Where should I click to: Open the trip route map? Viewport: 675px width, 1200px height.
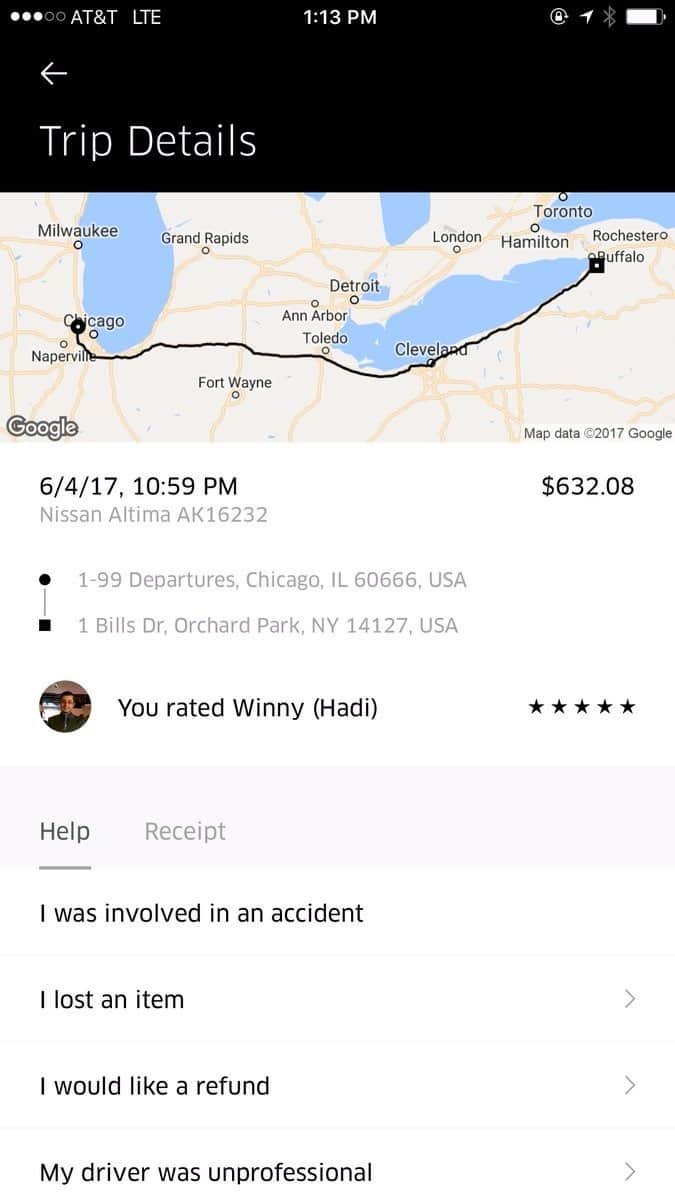point(337,317)
